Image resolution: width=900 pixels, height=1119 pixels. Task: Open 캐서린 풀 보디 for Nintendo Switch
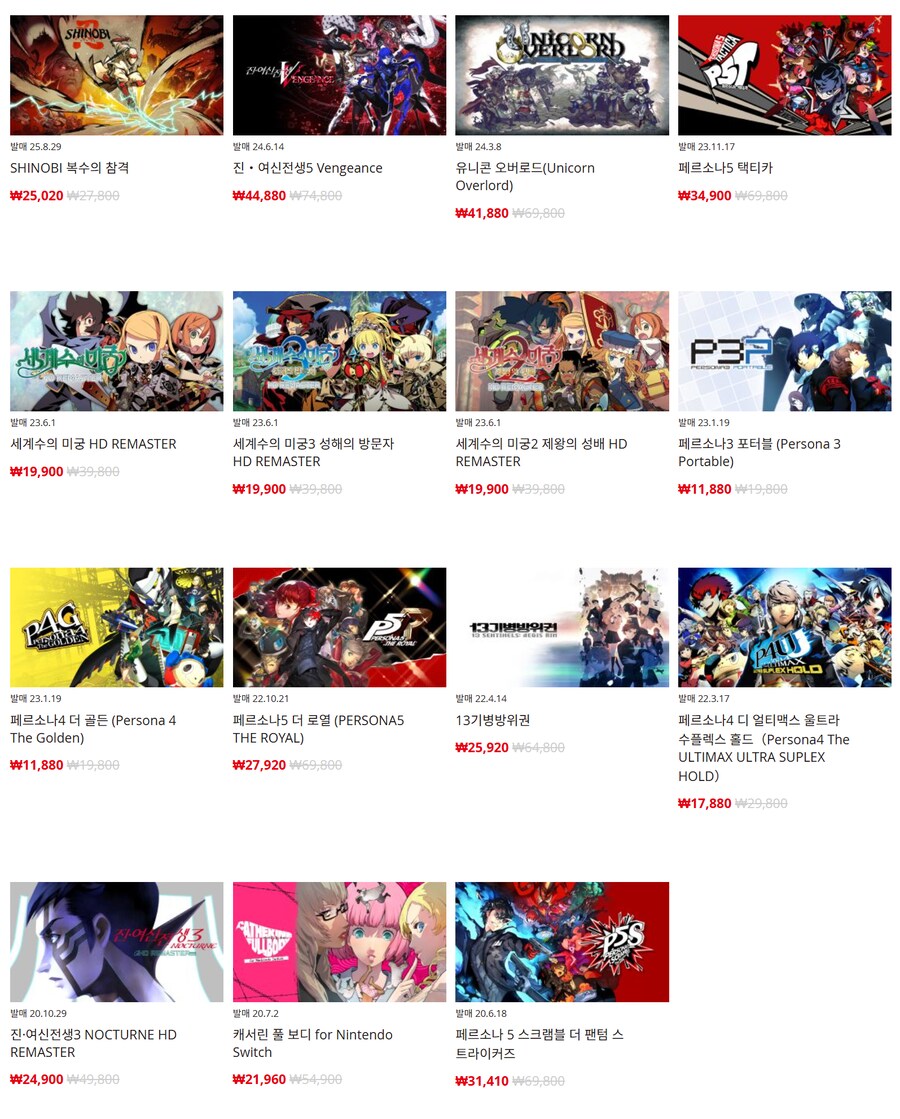[339, 942]
